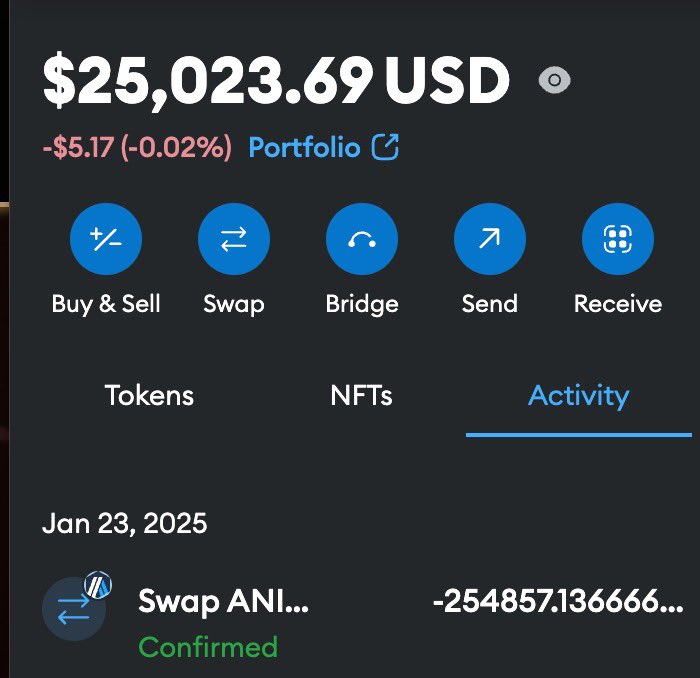Send funds from the wallet
Image resolution: width=700 pixels, height=678 pixels.
[490, 240]
